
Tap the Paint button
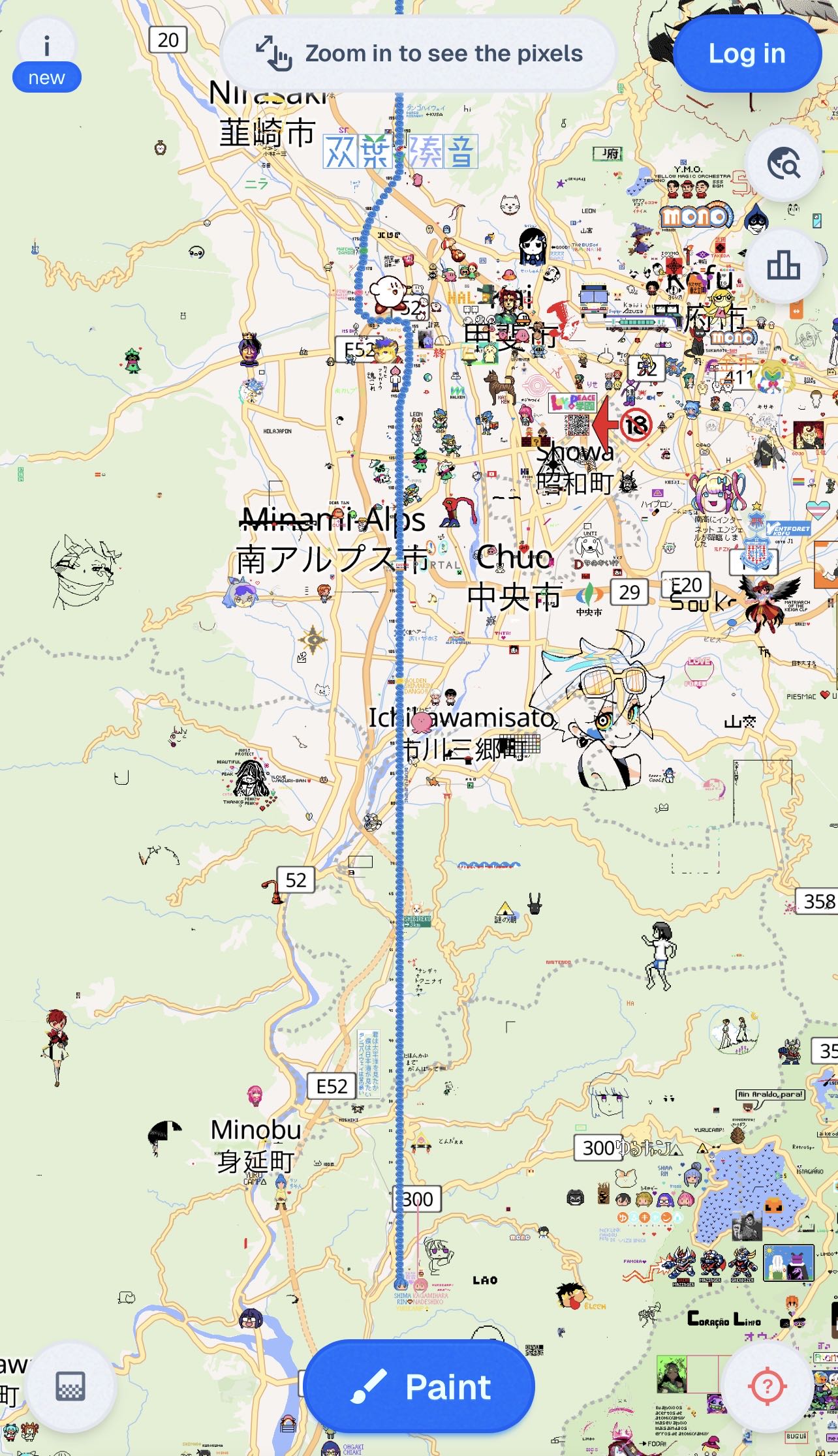point(419,1386)
